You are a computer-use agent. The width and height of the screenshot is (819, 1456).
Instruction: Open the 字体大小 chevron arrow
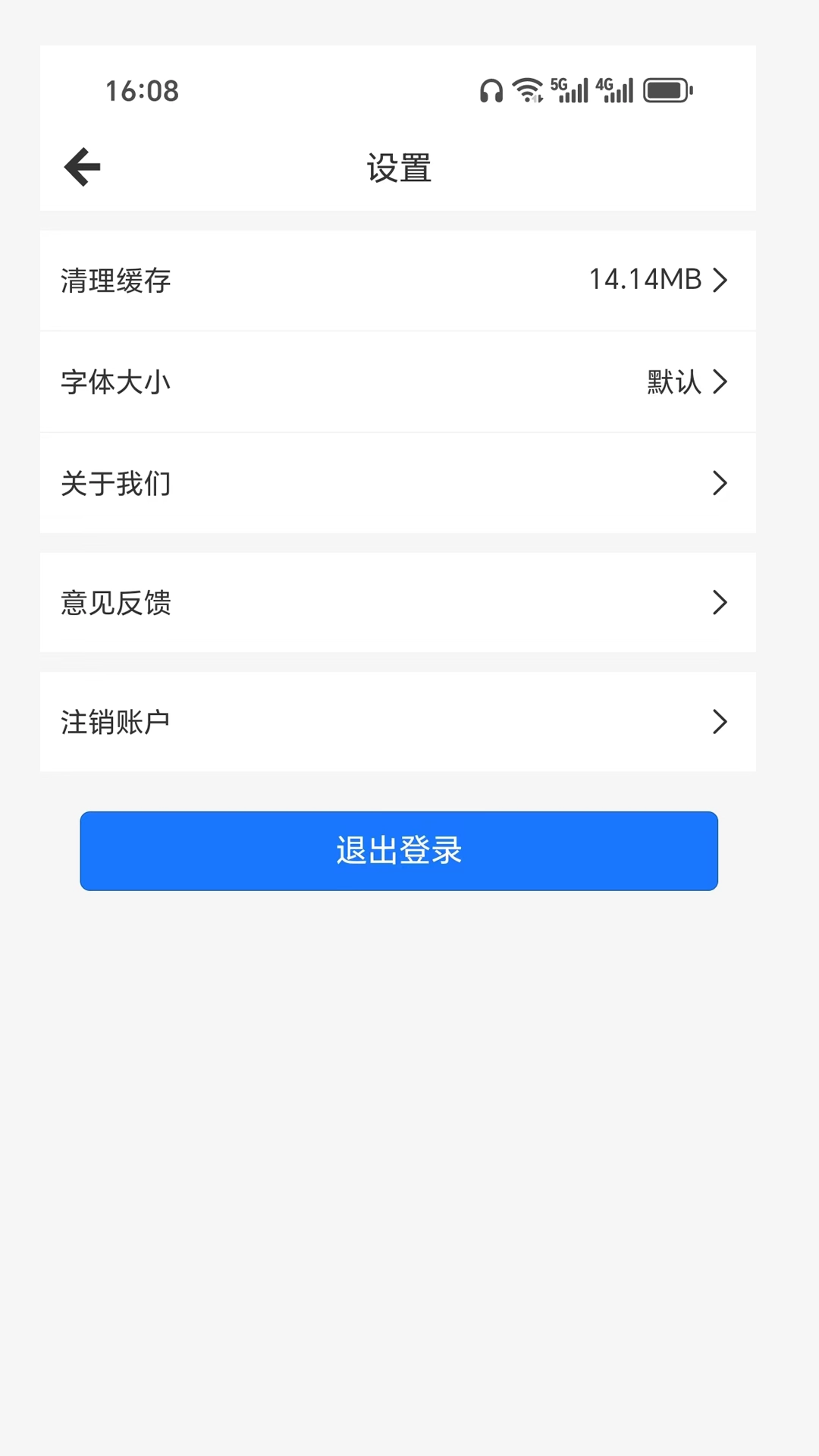click(720, 382)
